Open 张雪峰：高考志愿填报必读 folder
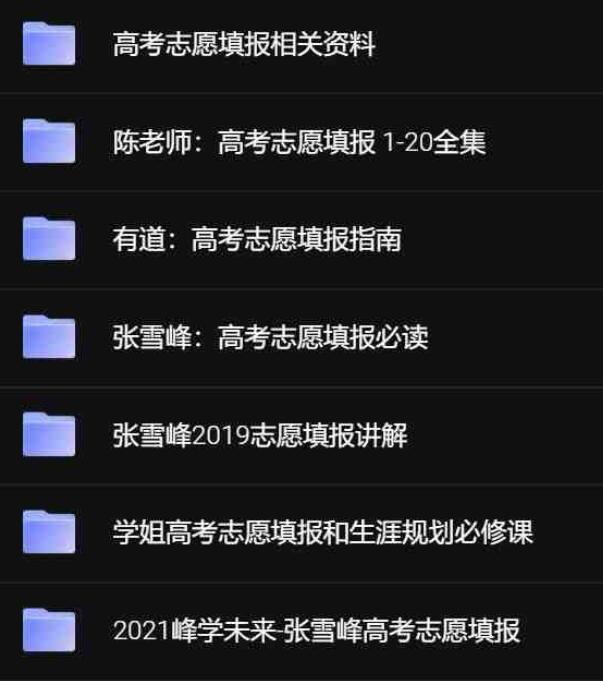 (270, 337)
